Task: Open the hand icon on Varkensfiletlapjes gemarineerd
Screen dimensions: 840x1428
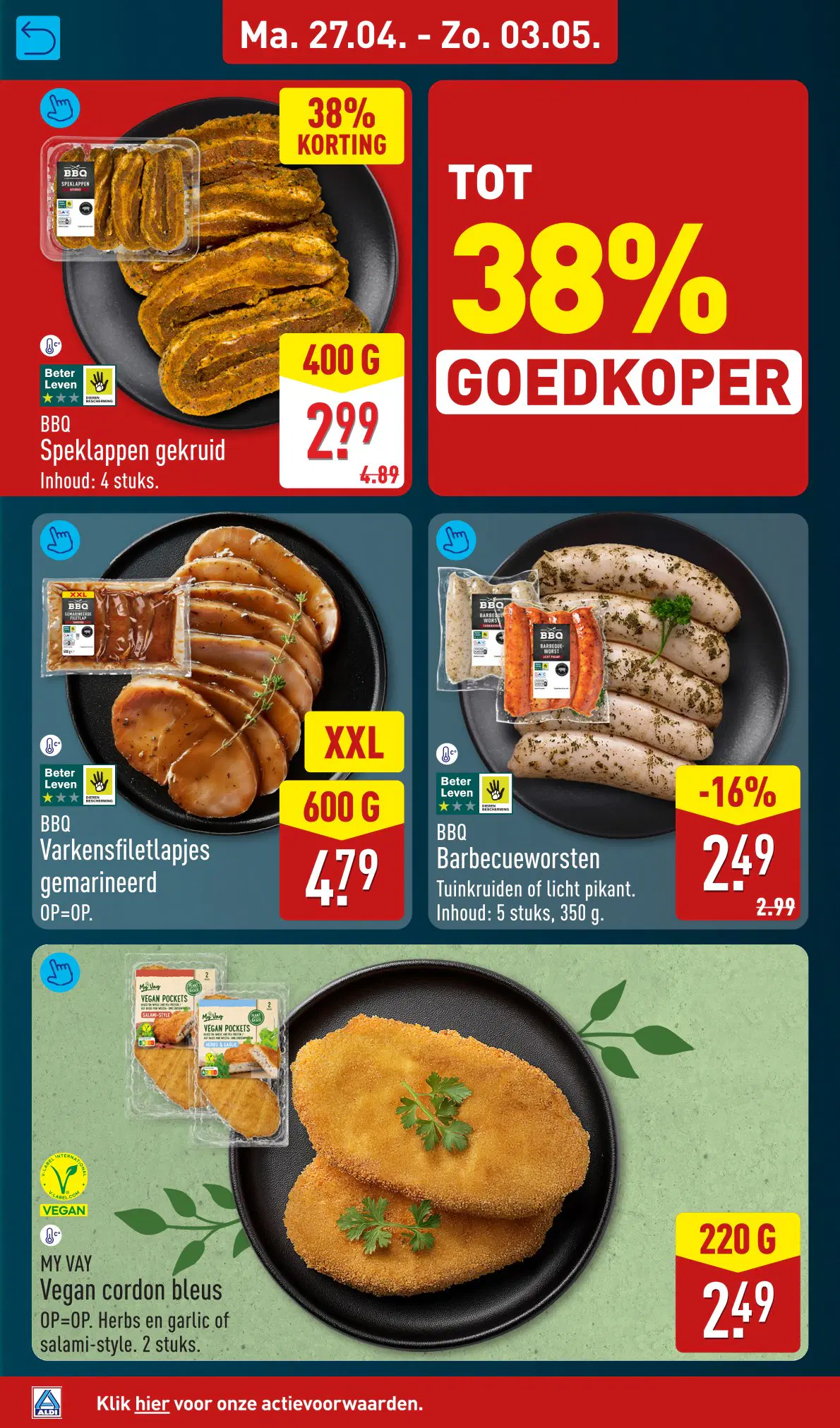Action: point(60,540)
